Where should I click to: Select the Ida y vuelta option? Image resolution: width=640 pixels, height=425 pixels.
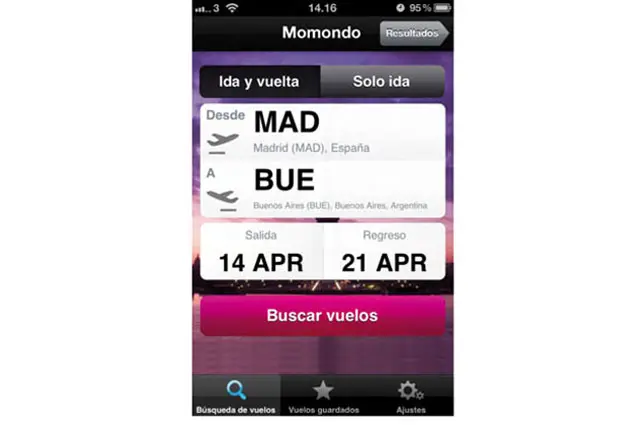click(x=260, y=82)
